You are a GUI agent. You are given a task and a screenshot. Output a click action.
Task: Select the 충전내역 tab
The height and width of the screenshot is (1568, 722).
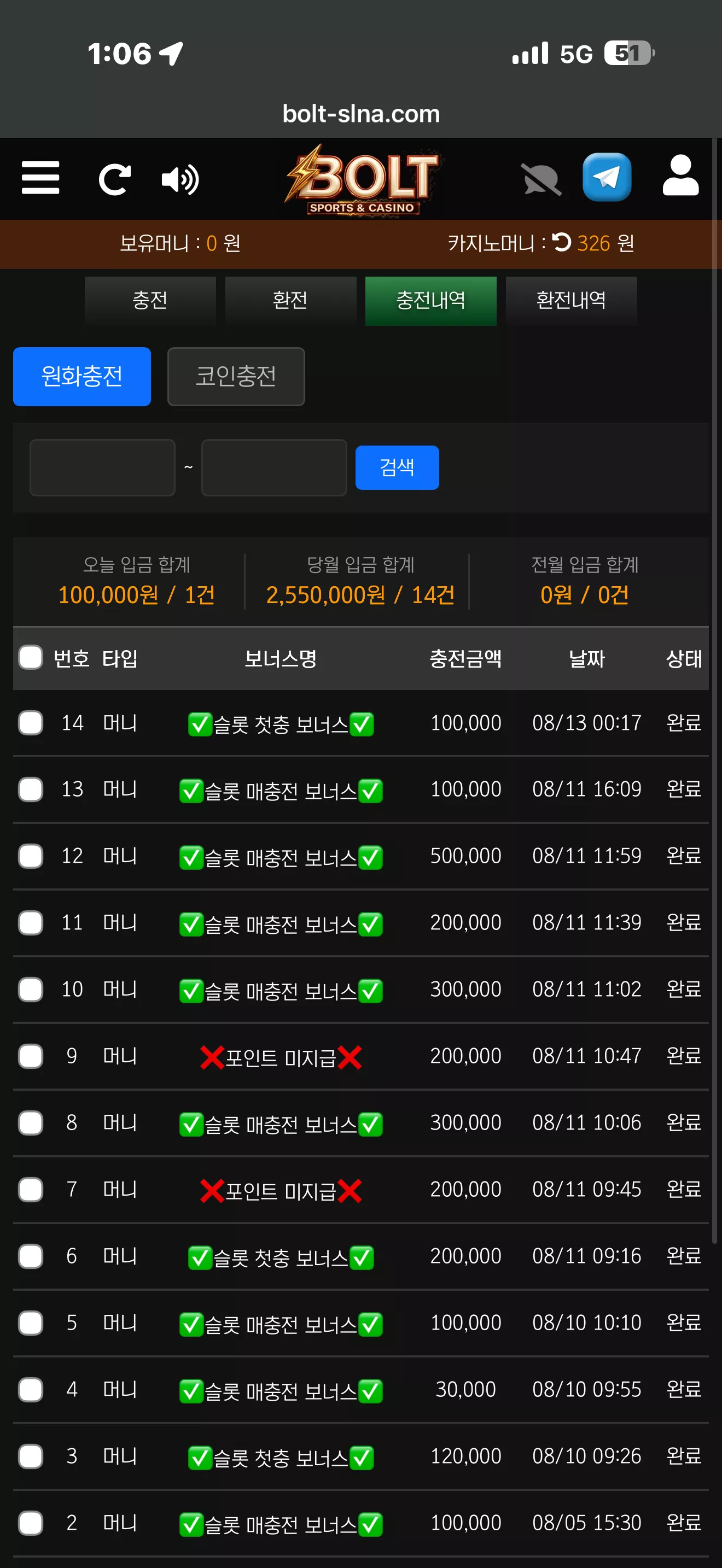click(x=430, y=300)
